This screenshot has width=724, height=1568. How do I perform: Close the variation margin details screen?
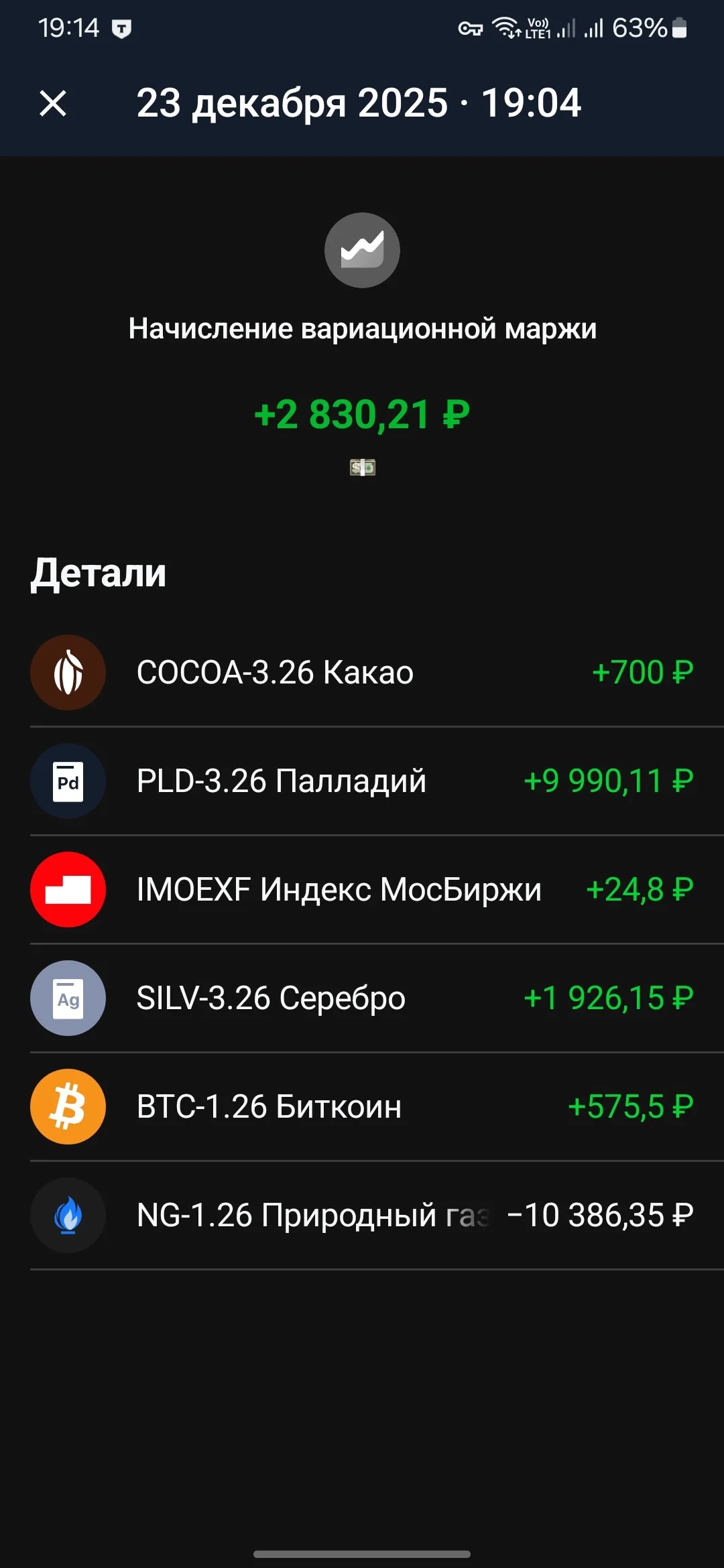coord(53,104)
